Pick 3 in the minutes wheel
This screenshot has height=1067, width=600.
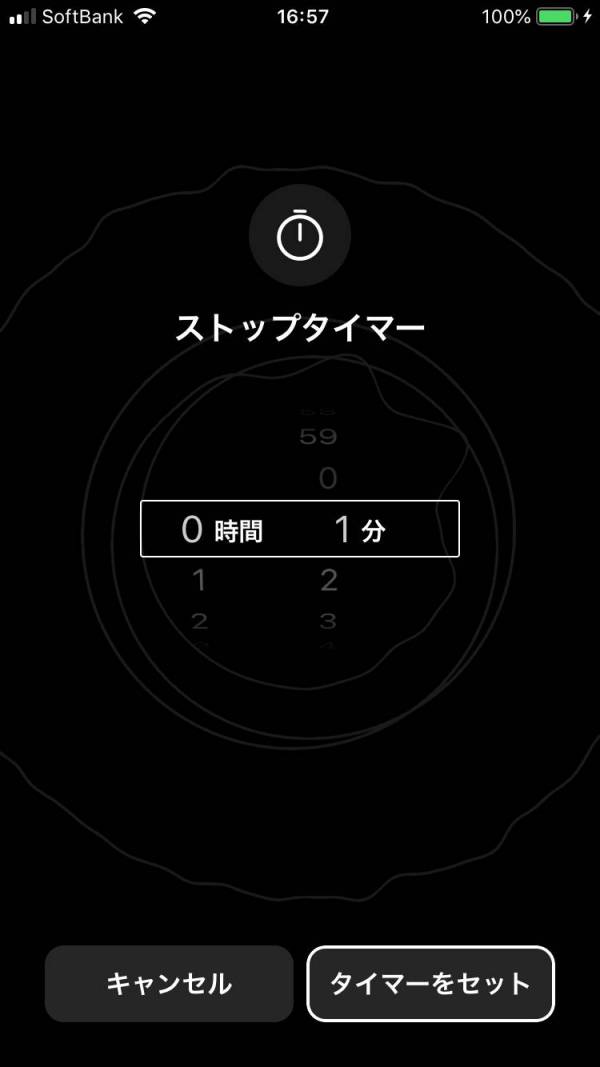(328, 621)
